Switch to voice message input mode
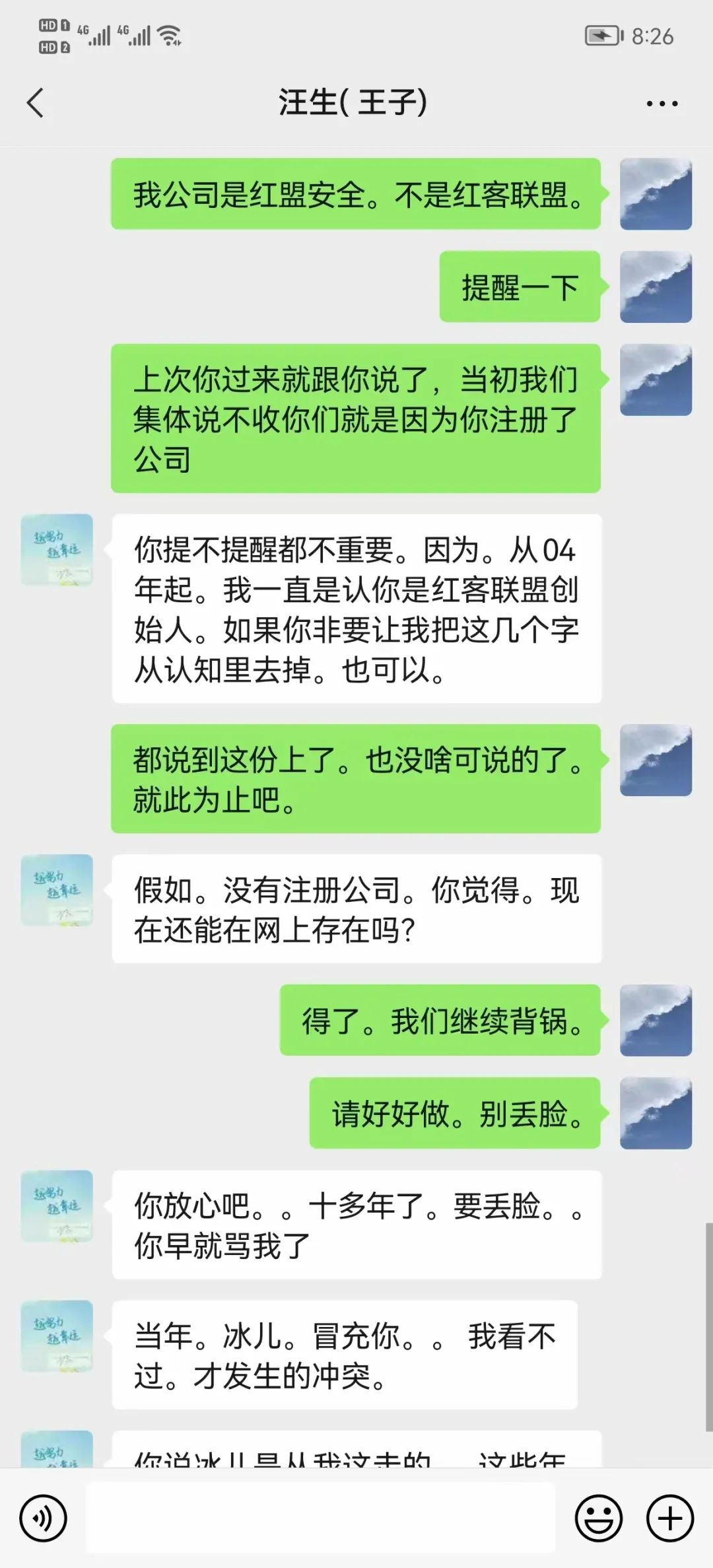This screenshot has width=713, height=1568. (x=43, y=1517)
